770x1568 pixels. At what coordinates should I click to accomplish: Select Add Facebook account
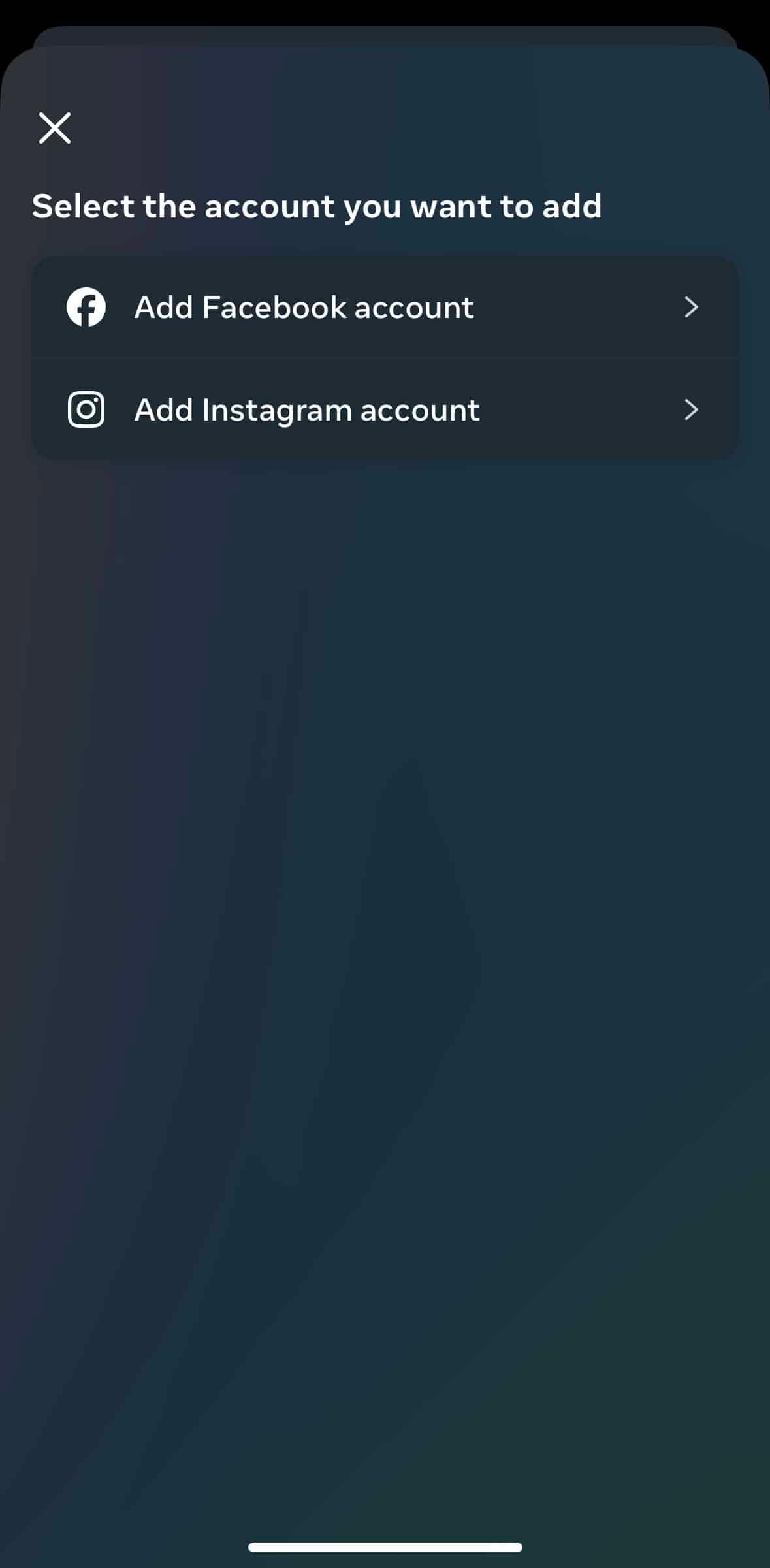385,307
